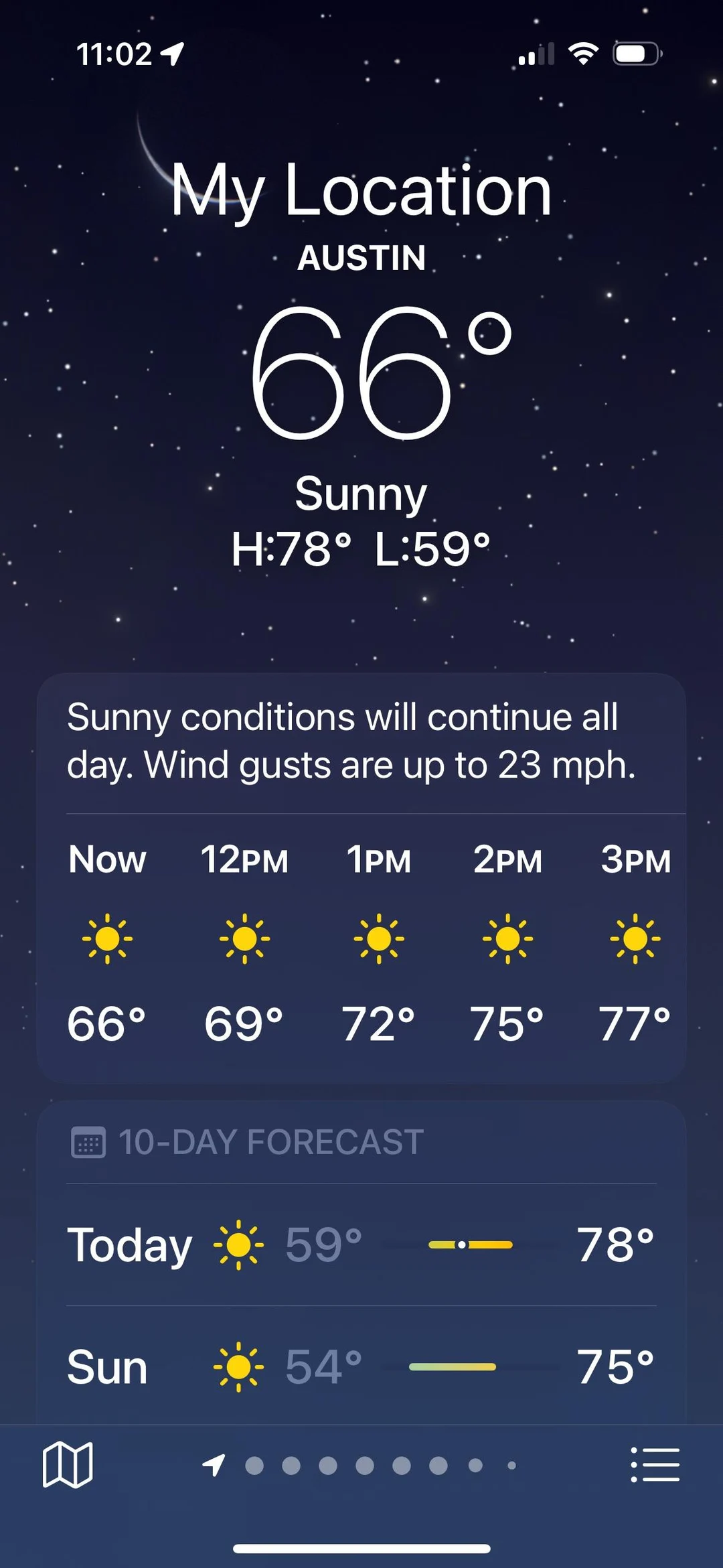Select the 2PM hourly forecast
The height and width of the screenshot is (1568, 723).
507,938
